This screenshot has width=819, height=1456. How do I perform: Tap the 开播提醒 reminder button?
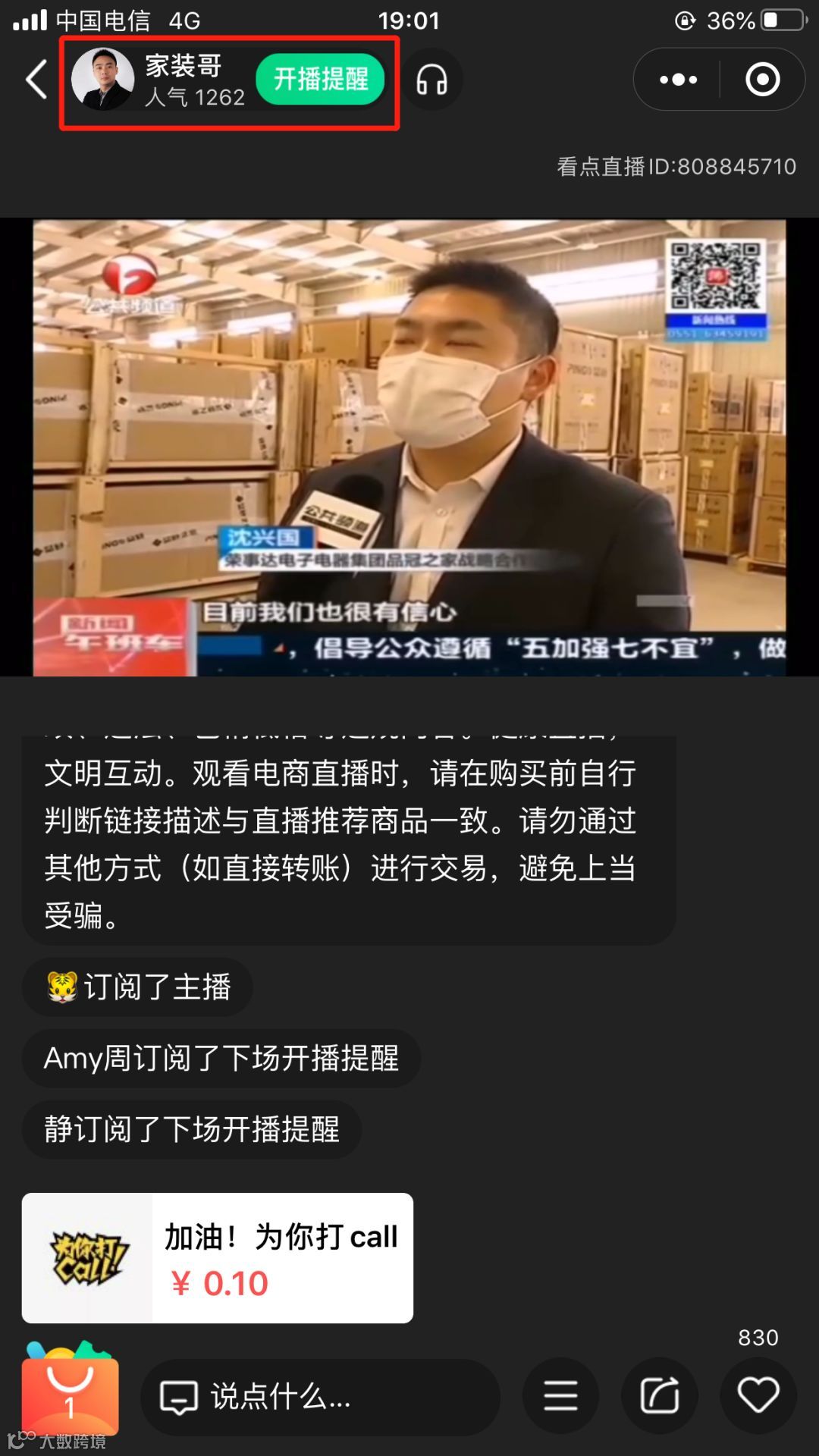tap(320, 80)
